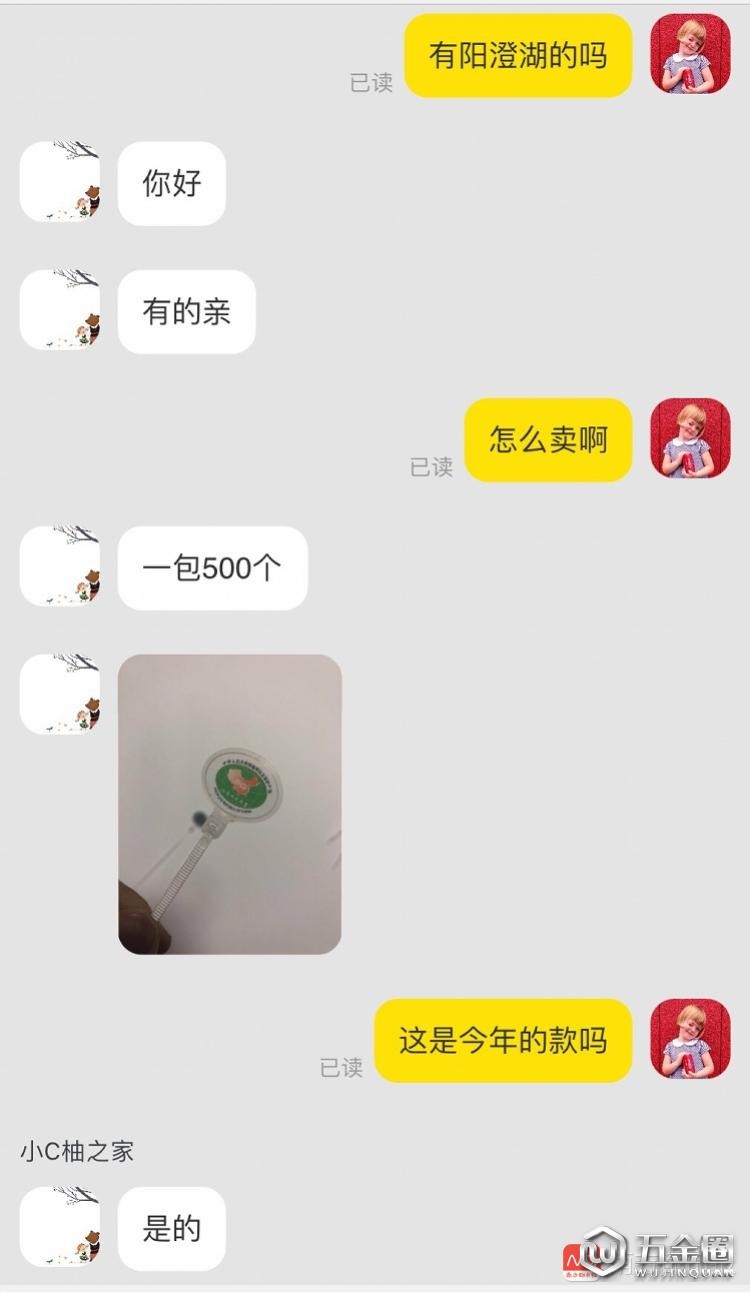This screenshot has height=1293, width=750.
Task: Open my avatar beside the 这是今年的款吗 message
Action: click(690, 1039)
